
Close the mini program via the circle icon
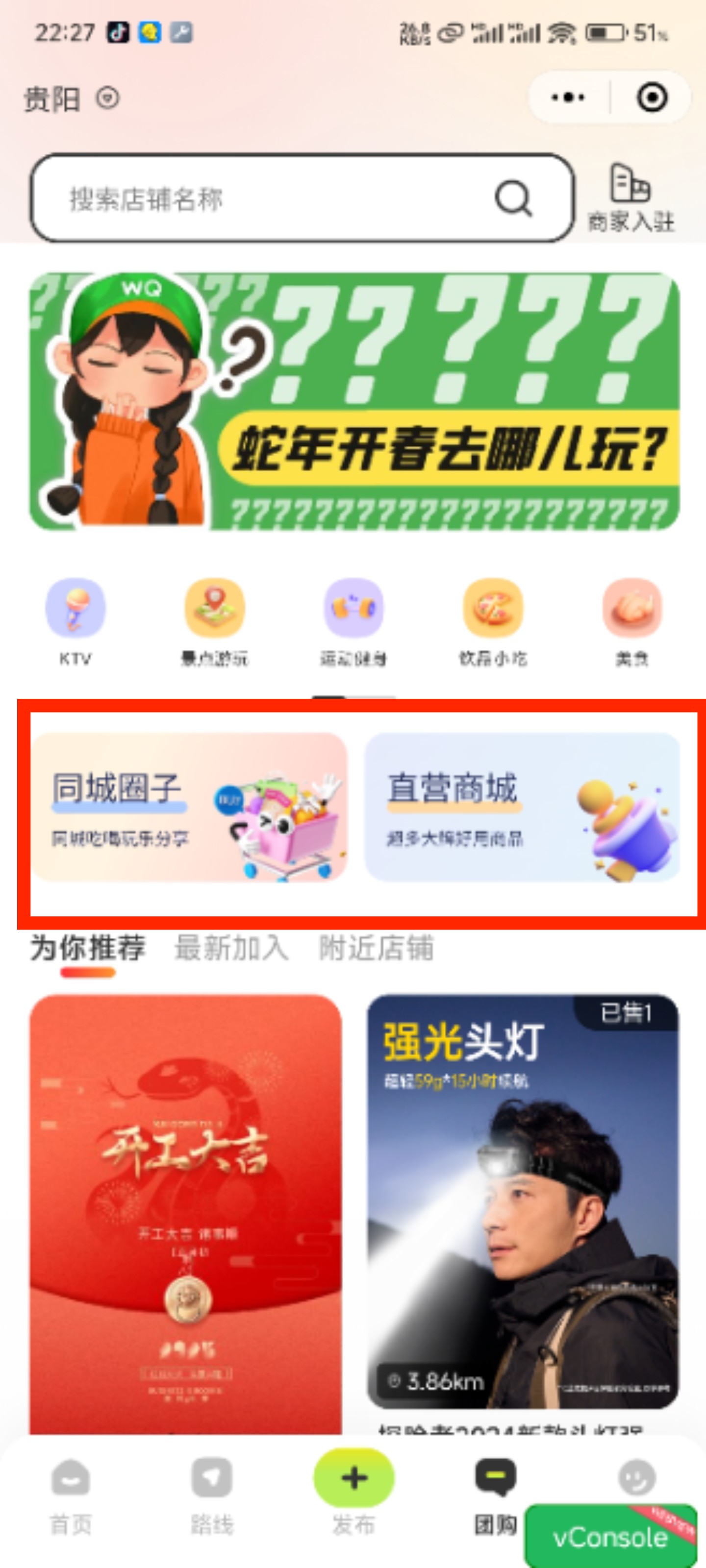[x=652, y=98]
